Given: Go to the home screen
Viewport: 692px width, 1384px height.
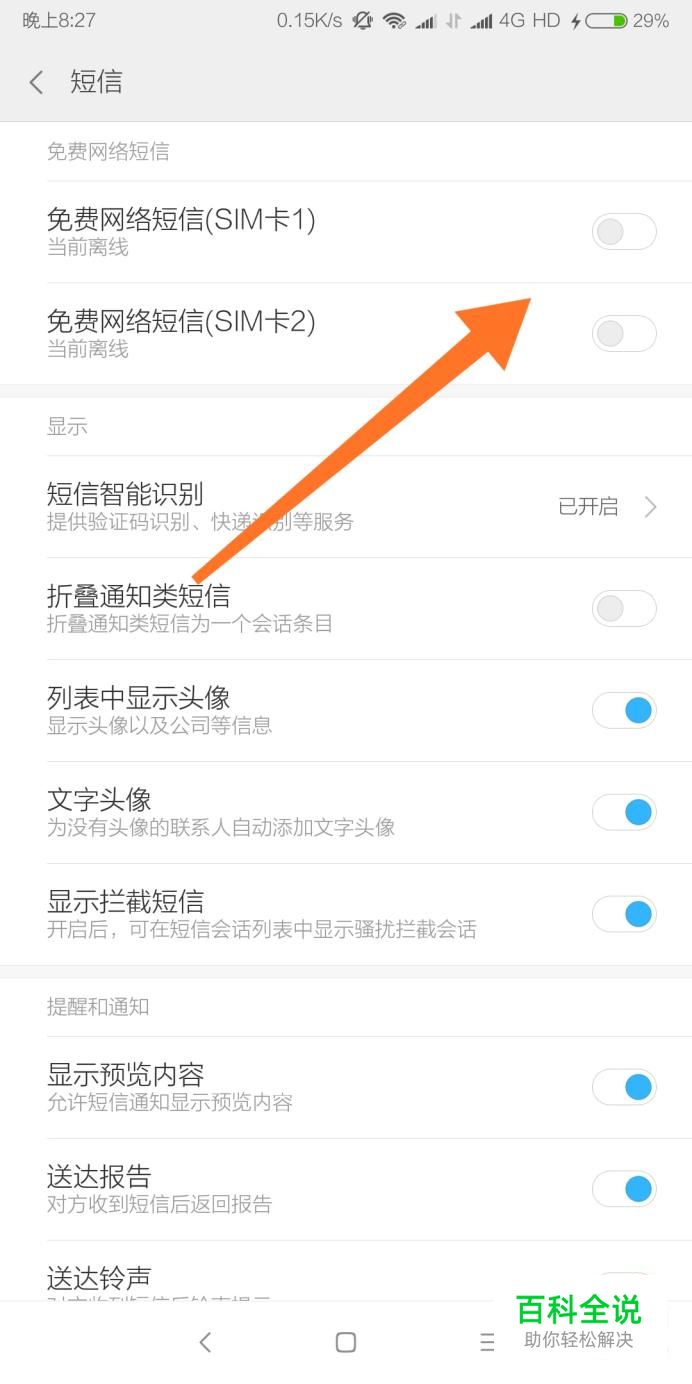Looking at the screenshot, I should point(346,1342).
